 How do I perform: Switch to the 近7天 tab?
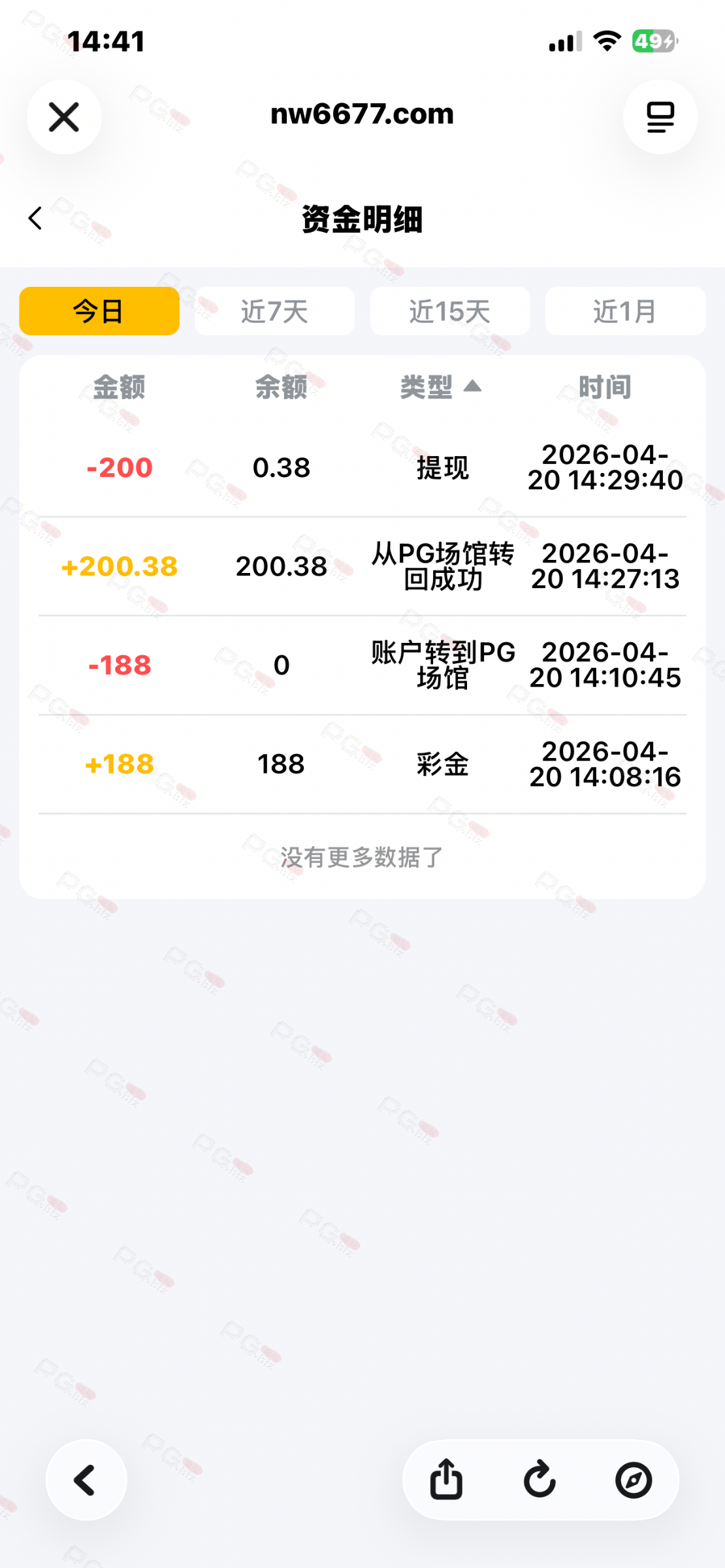coord(274,311)
